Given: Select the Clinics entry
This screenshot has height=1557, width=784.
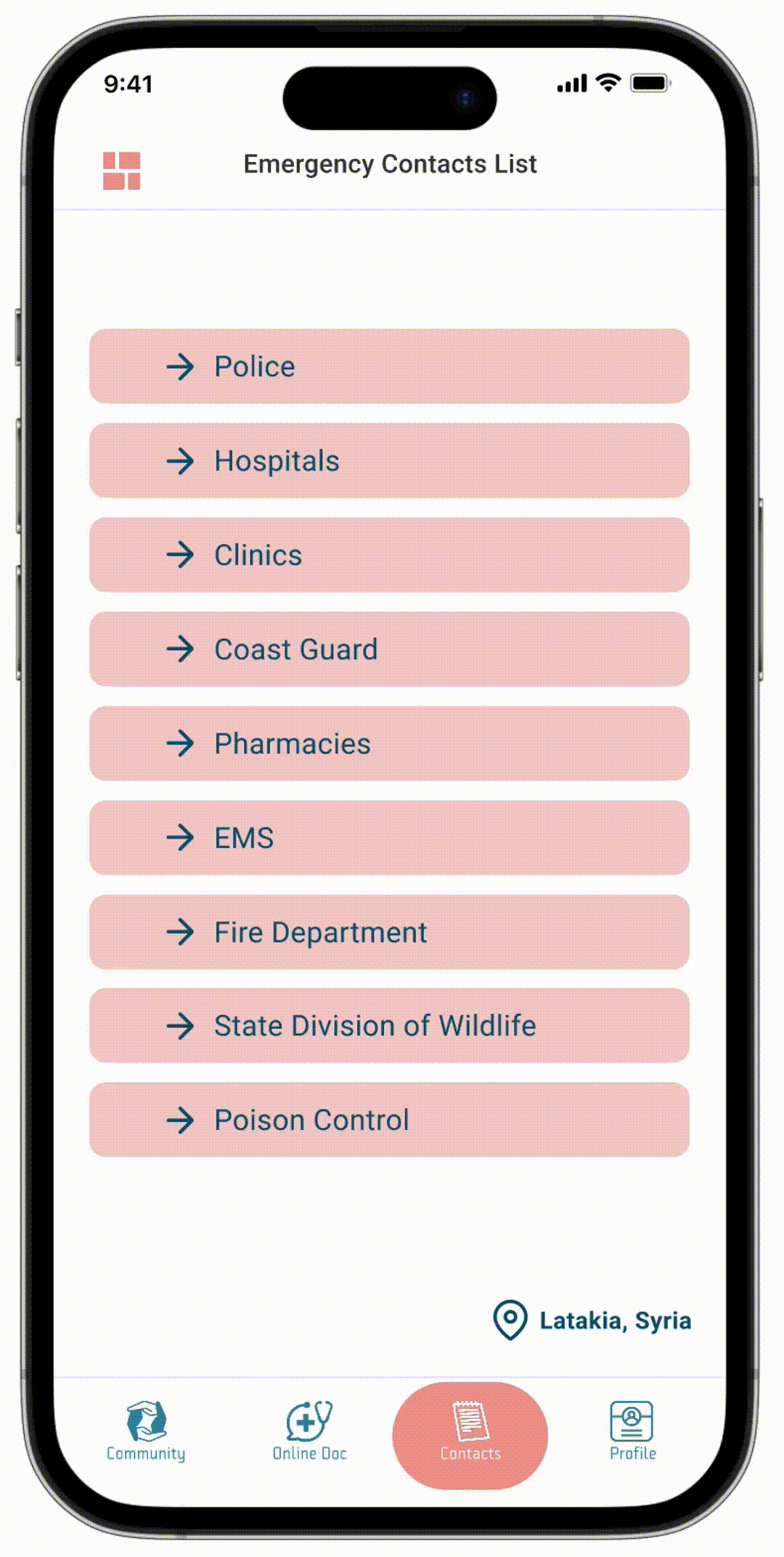Looking at the screenshot, I should pos(389,555).
